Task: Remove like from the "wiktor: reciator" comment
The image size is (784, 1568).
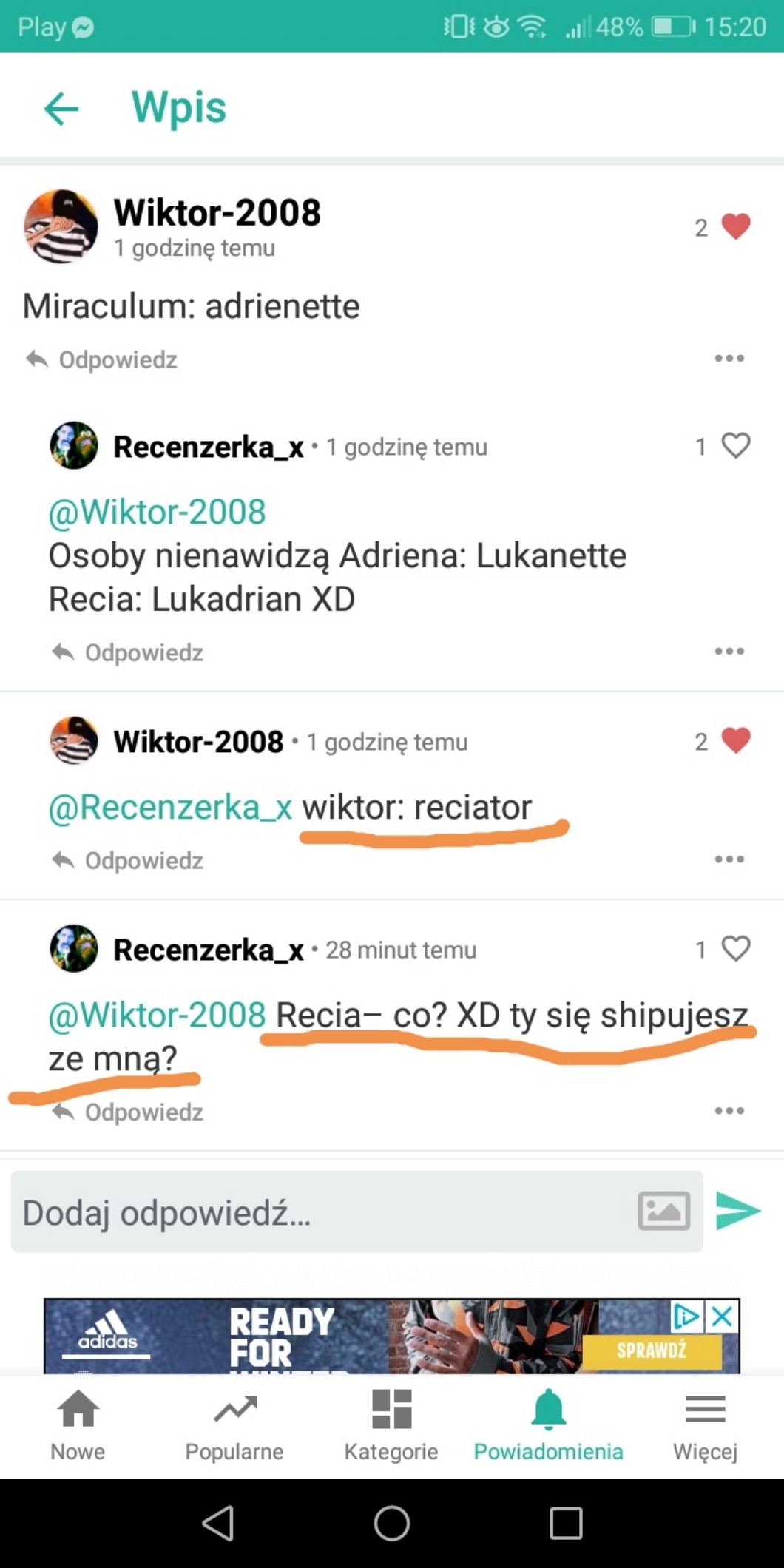Action: [x=735, y=741]
